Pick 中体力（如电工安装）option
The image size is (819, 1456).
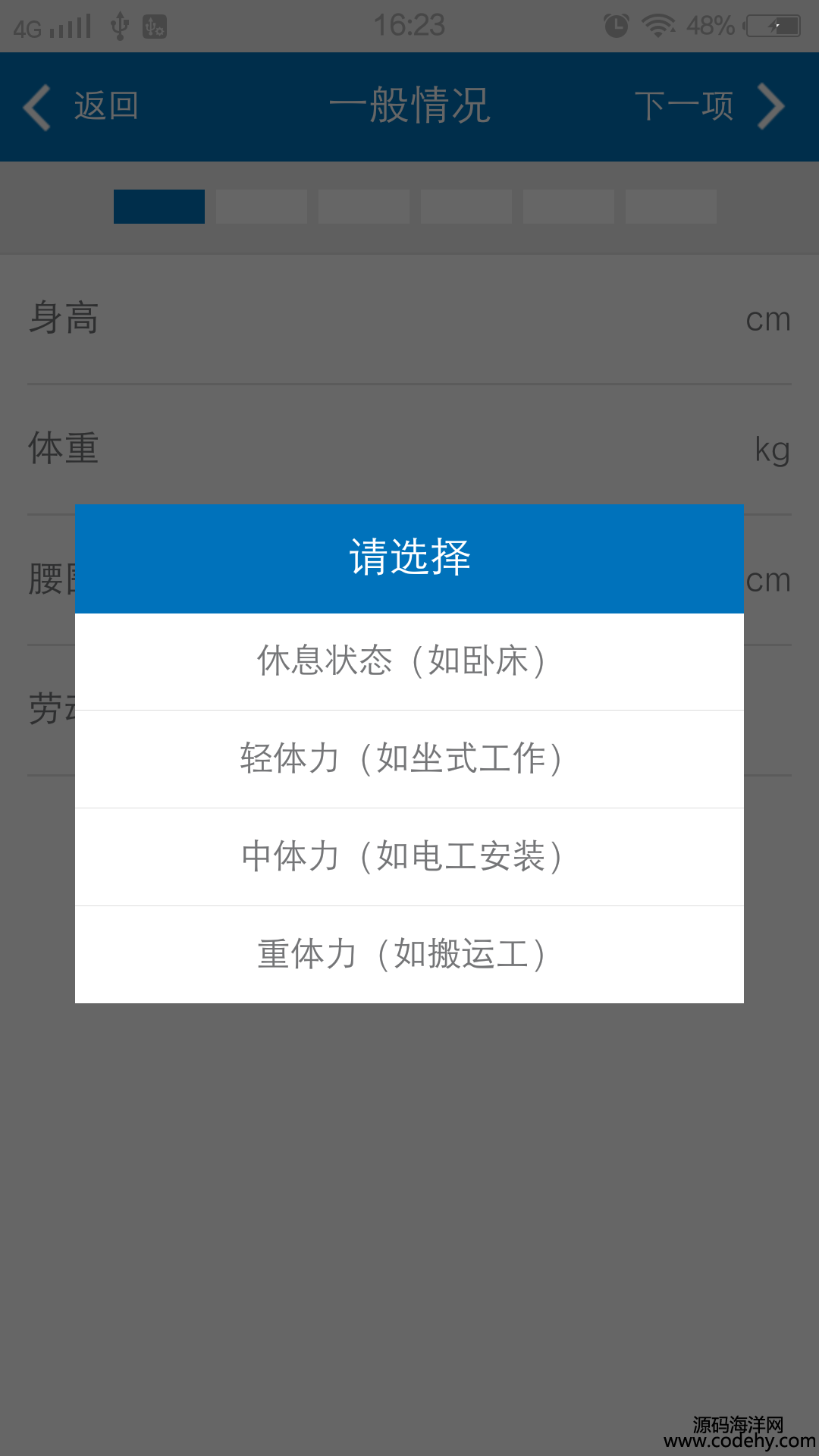coord(409,857)
